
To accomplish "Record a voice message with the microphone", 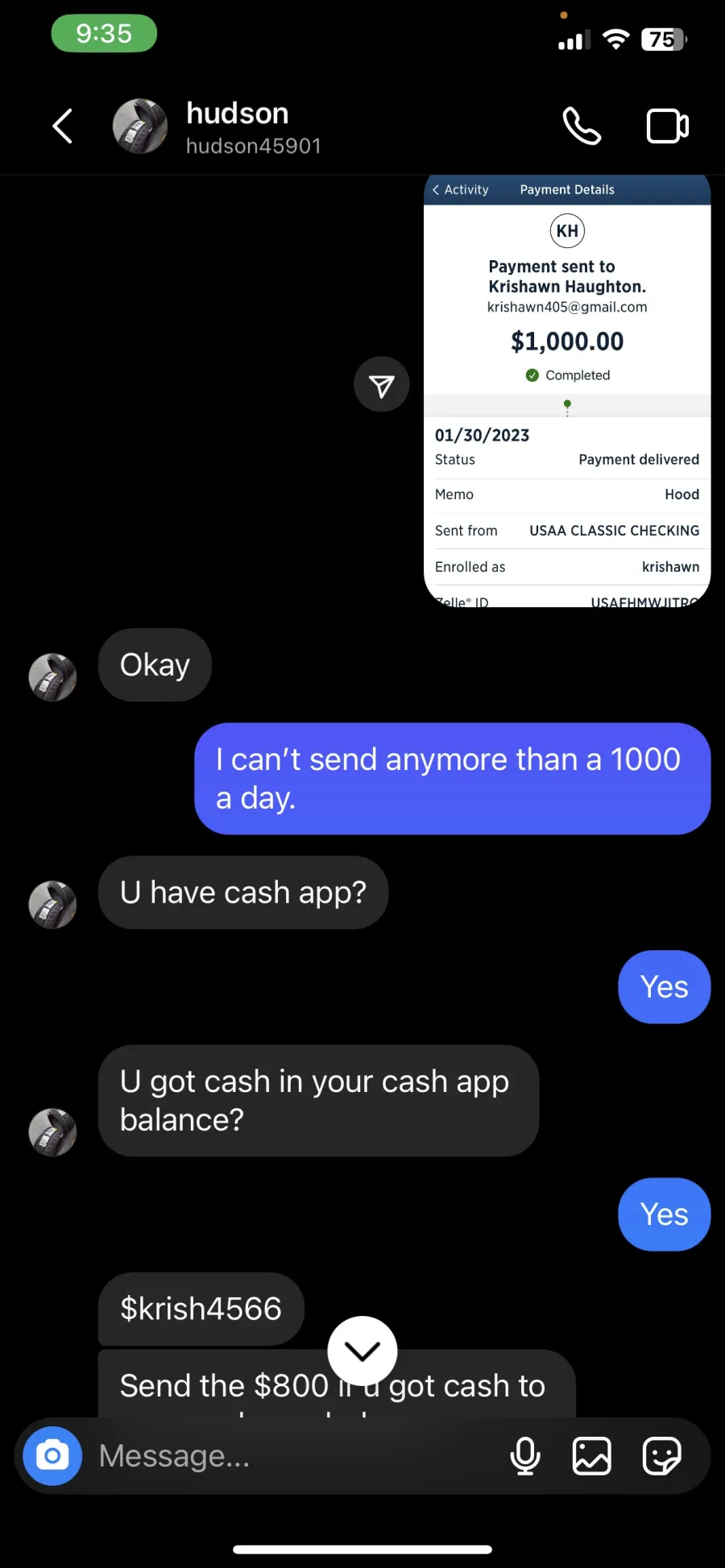I will coord(525,1456).
